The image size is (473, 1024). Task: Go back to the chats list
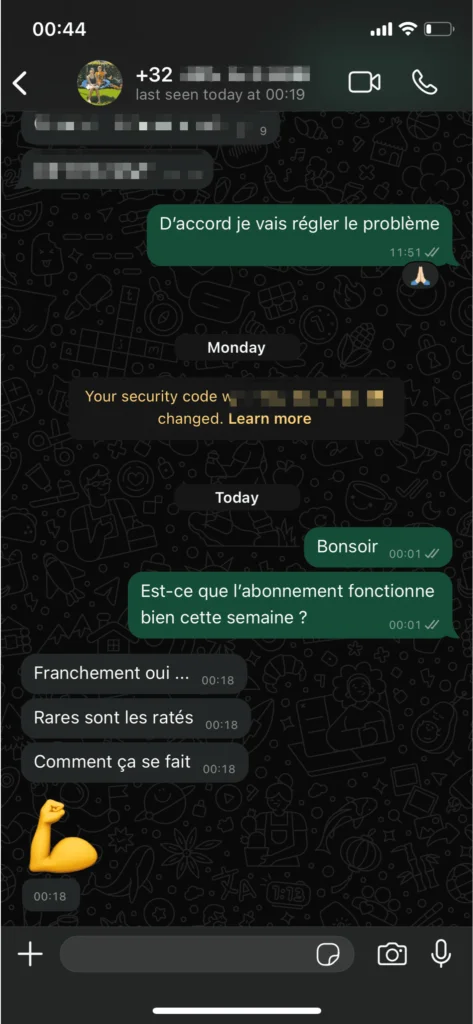click(21, 83)
